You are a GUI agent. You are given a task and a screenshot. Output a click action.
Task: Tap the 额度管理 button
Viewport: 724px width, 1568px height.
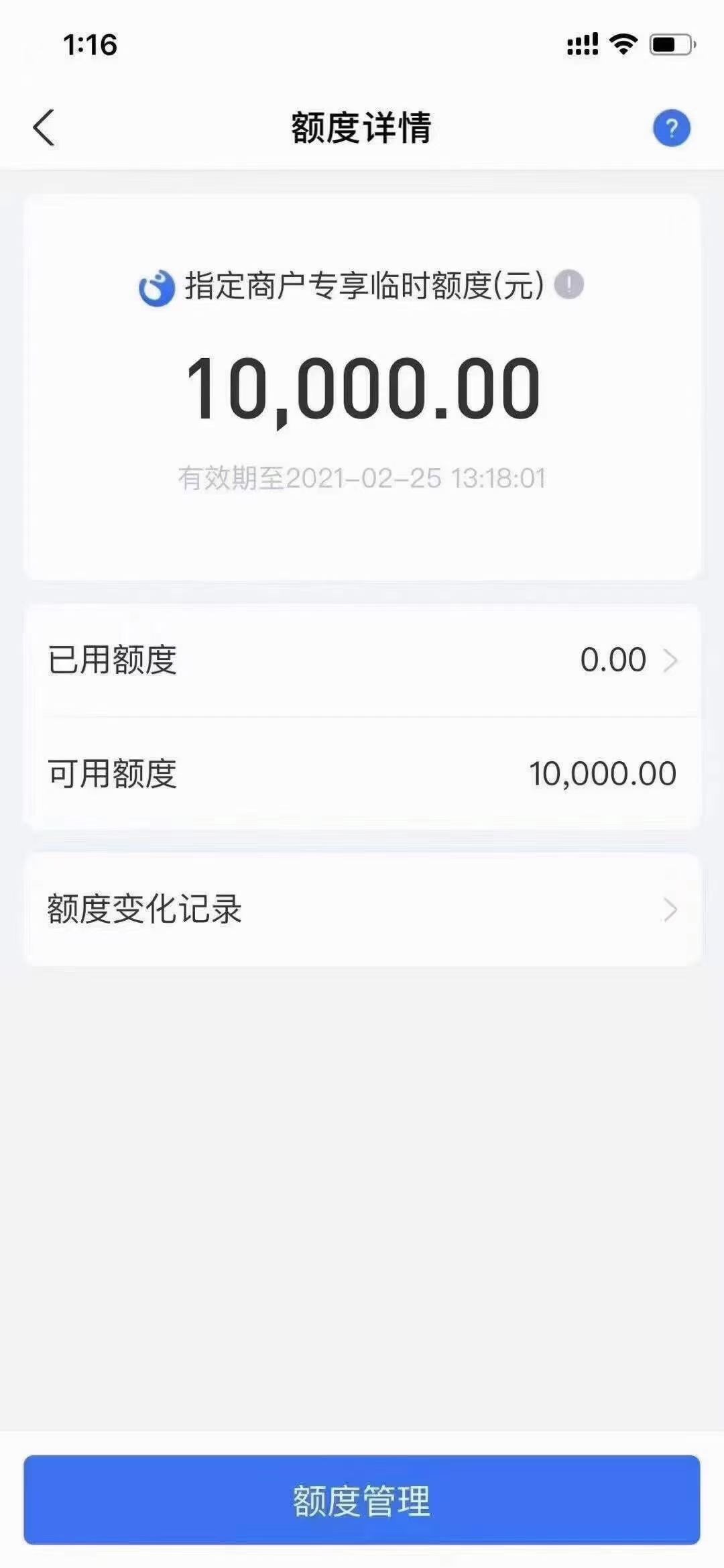pos(362,1500)
